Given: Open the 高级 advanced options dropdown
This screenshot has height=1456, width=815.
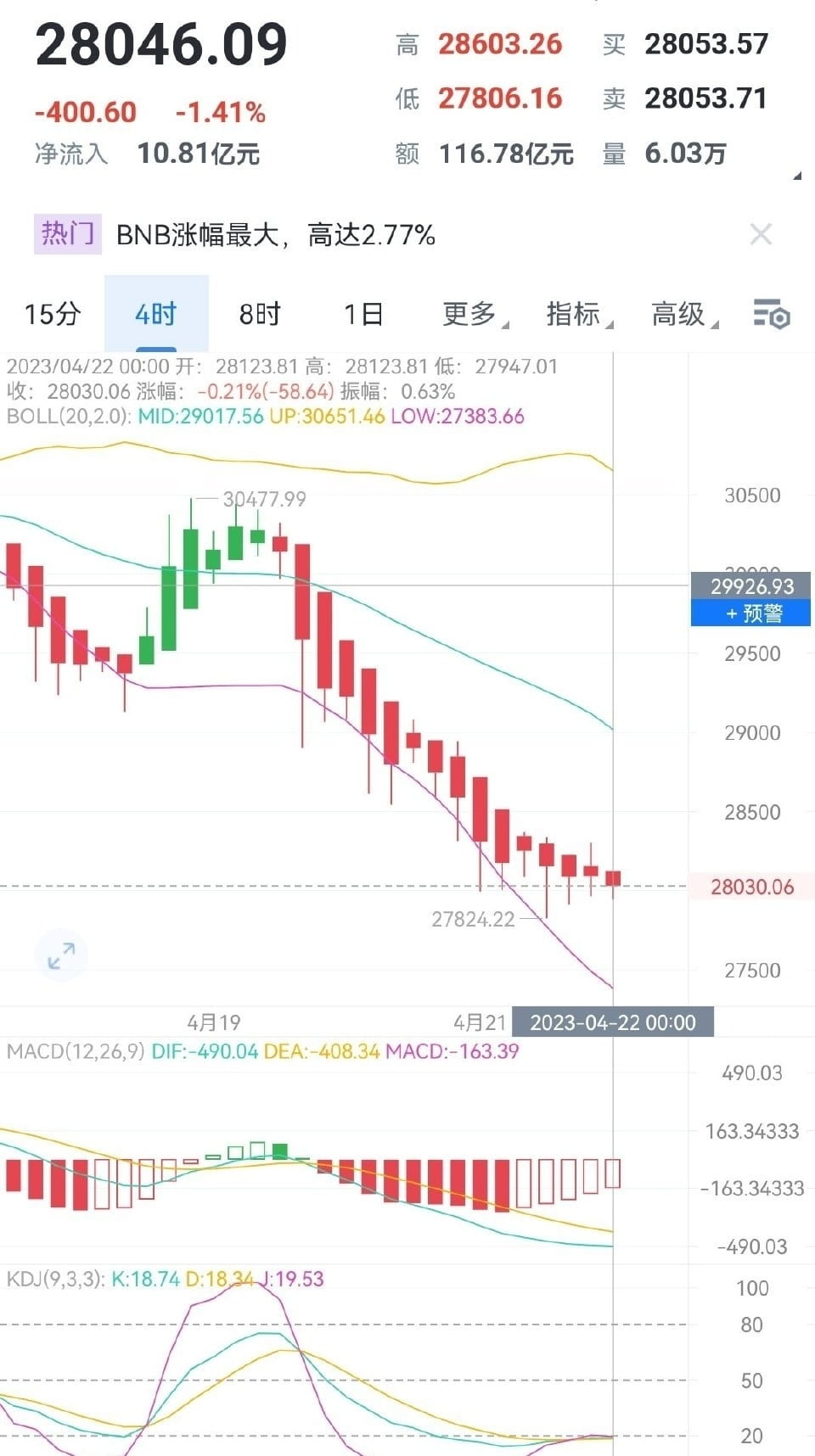Looking at the screenshot, I should coord(677,314).
